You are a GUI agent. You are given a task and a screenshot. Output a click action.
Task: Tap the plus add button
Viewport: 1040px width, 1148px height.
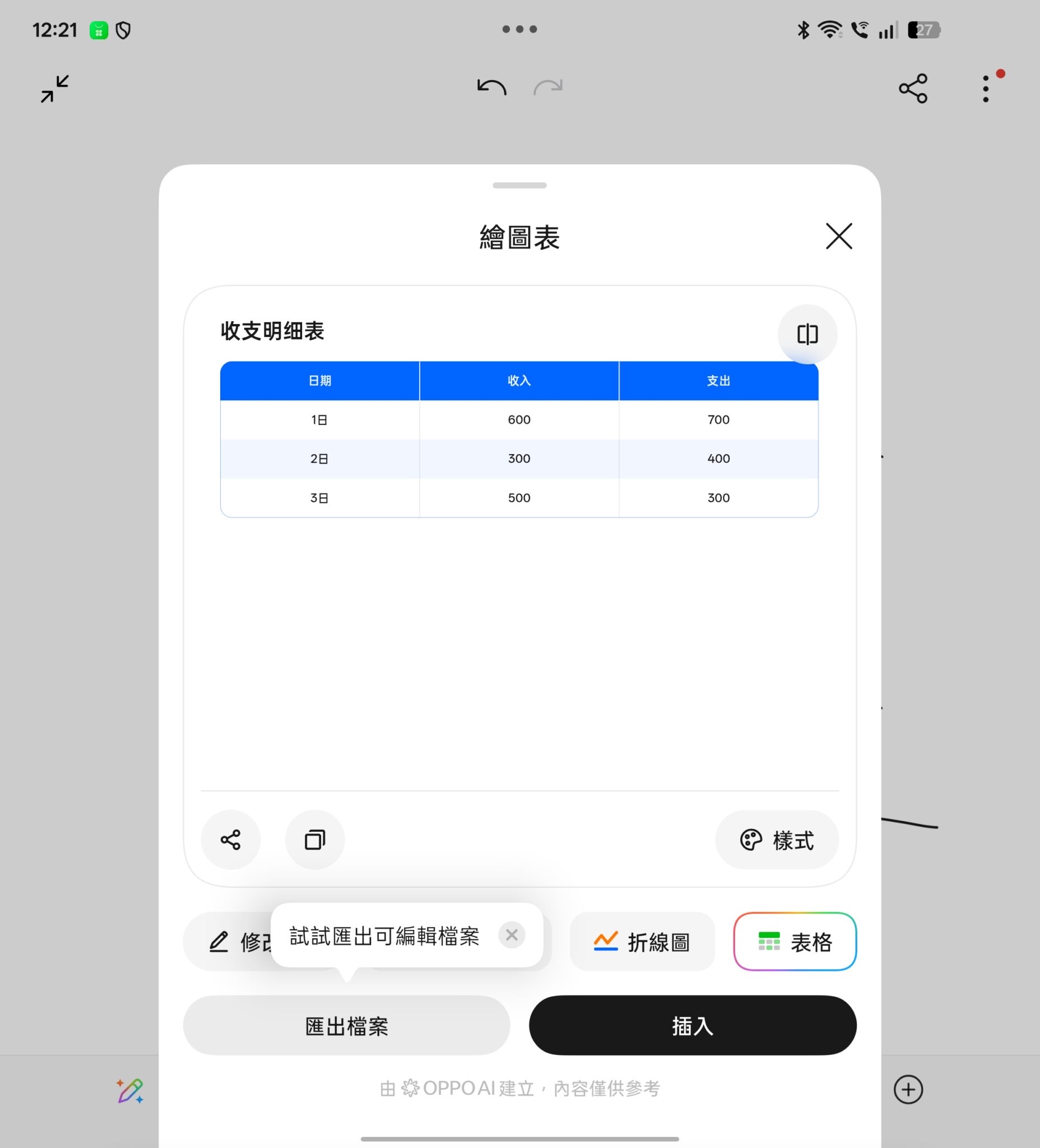[x=908, y=1089]
